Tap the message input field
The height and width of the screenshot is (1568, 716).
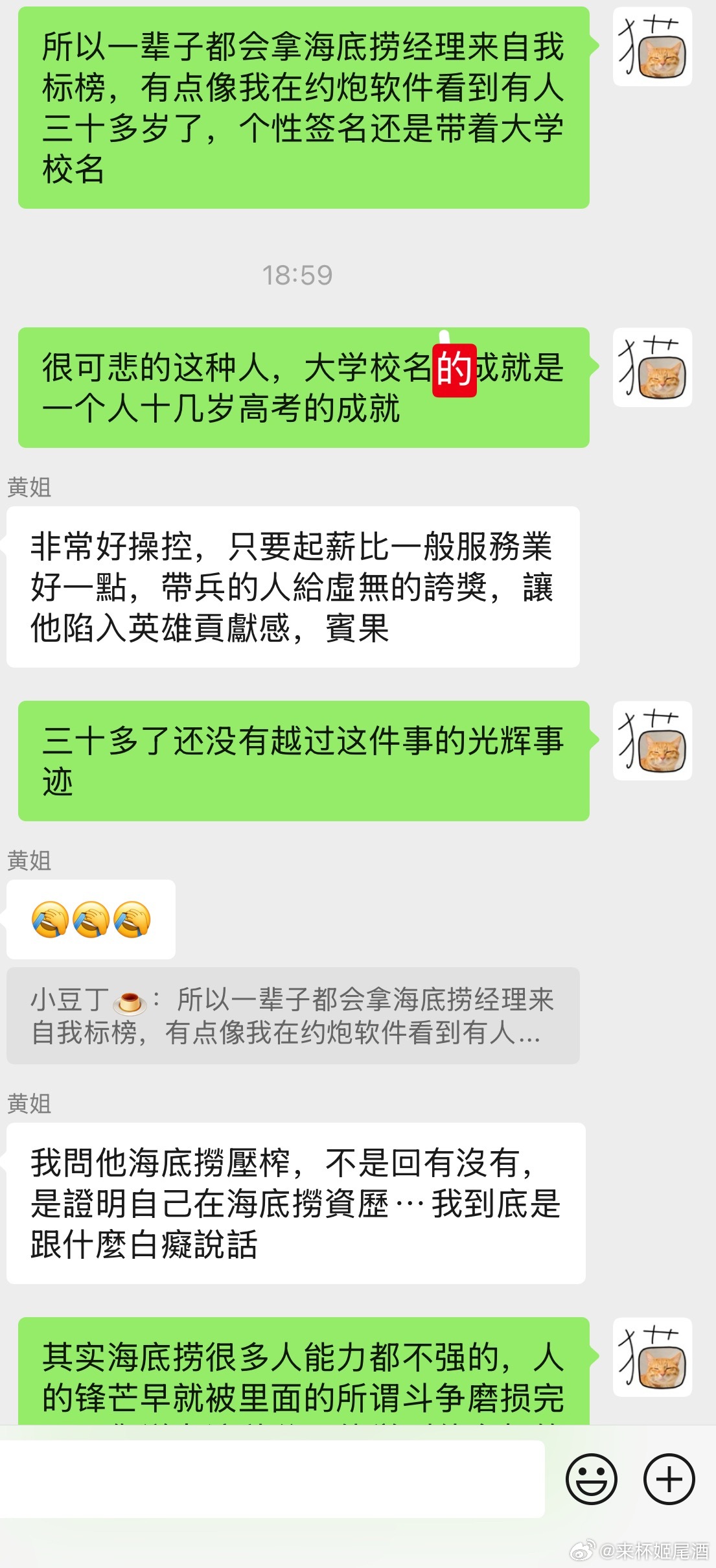[x=272, y=1479]
